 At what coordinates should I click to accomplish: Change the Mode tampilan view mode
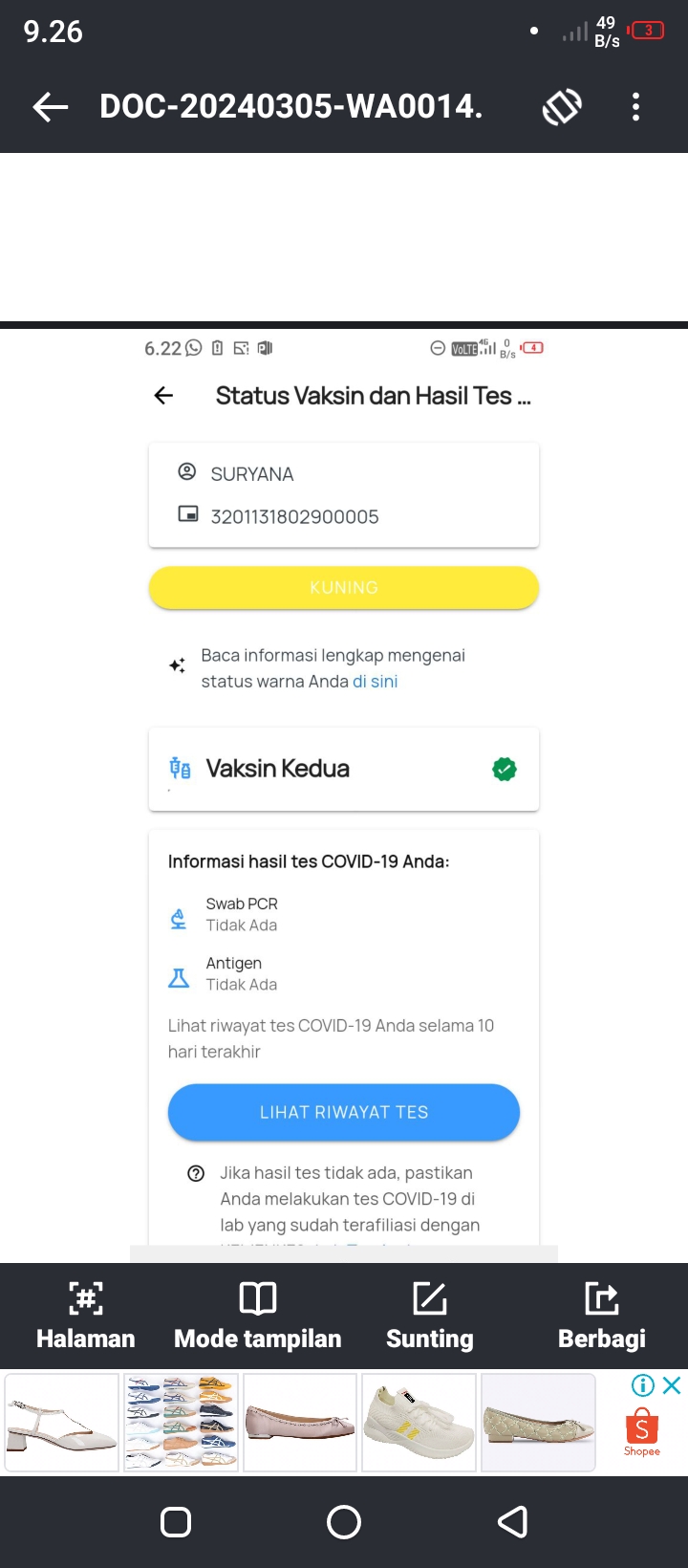tap(258, 1316)
